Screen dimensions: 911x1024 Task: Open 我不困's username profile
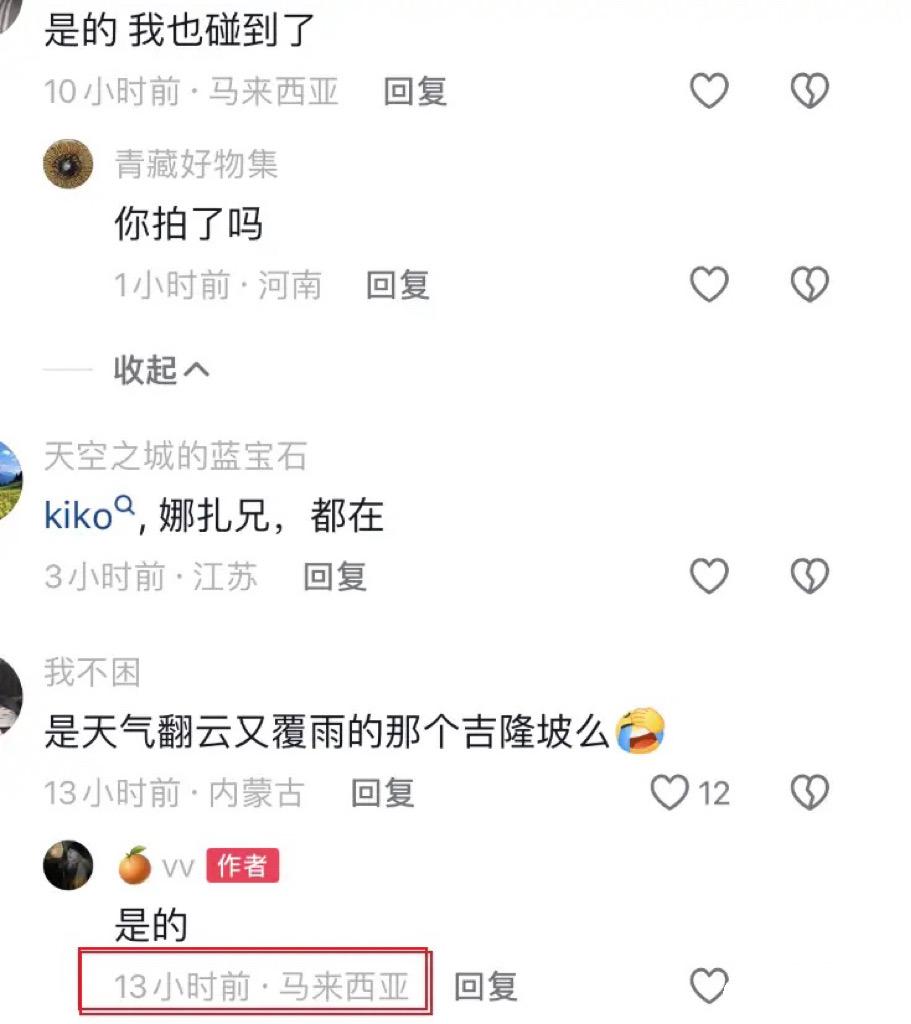coord(92,673)
